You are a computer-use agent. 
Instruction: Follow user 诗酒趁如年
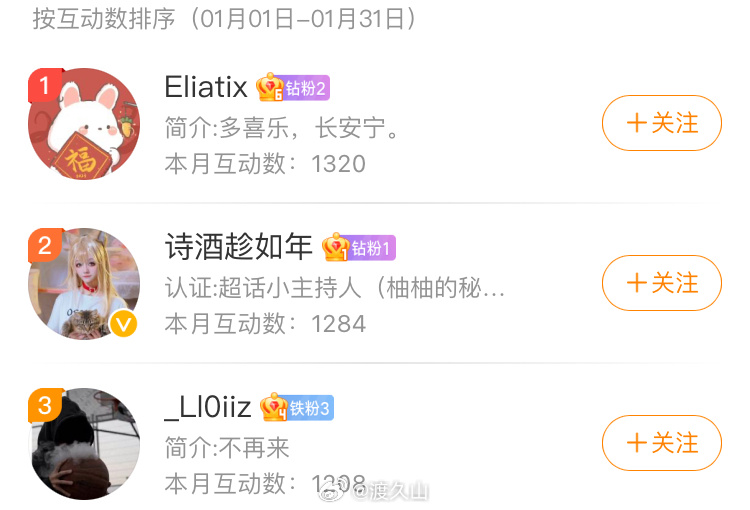coord(661,283)
